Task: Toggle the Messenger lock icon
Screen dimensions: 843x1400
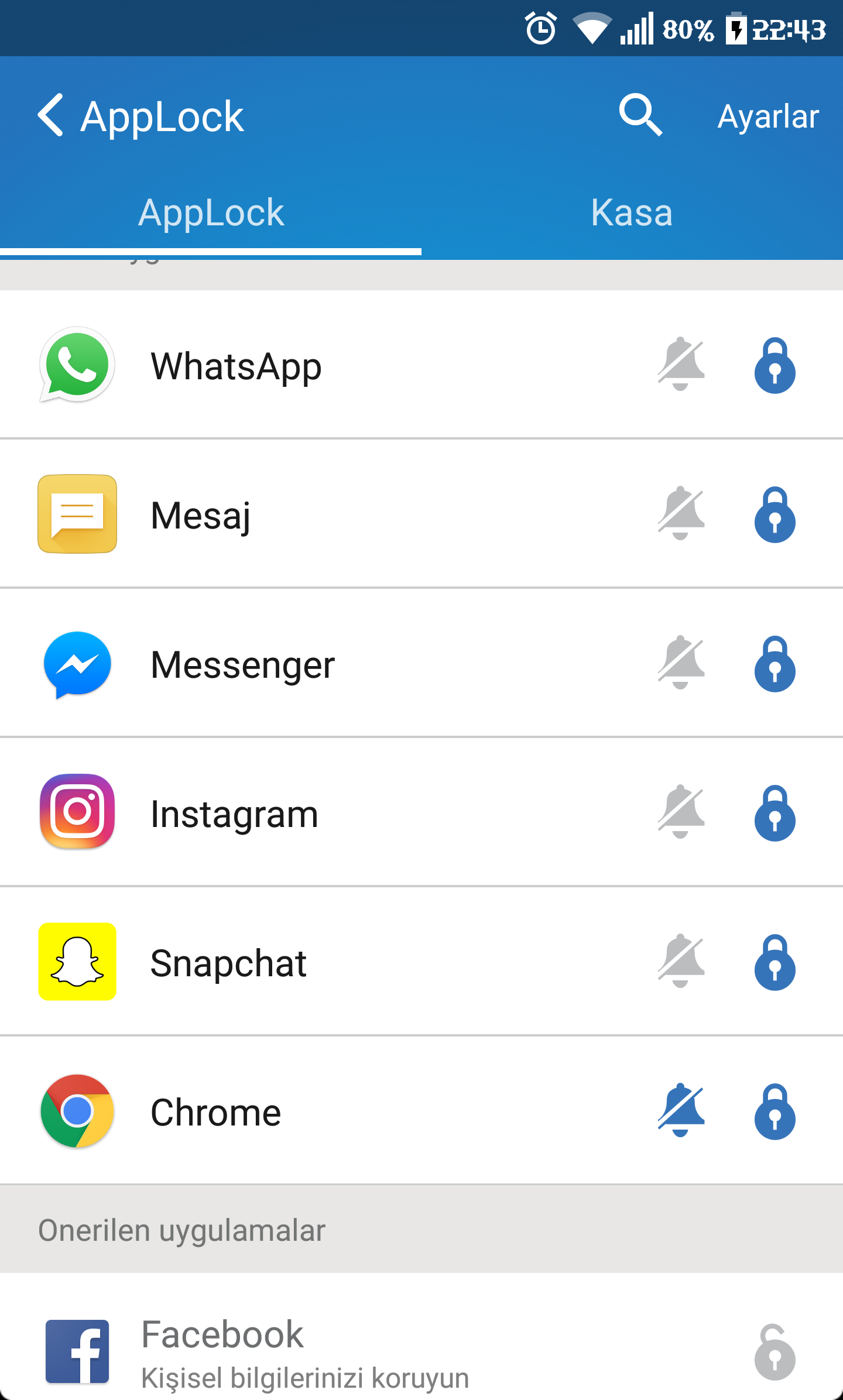Action: coord(775,664)
